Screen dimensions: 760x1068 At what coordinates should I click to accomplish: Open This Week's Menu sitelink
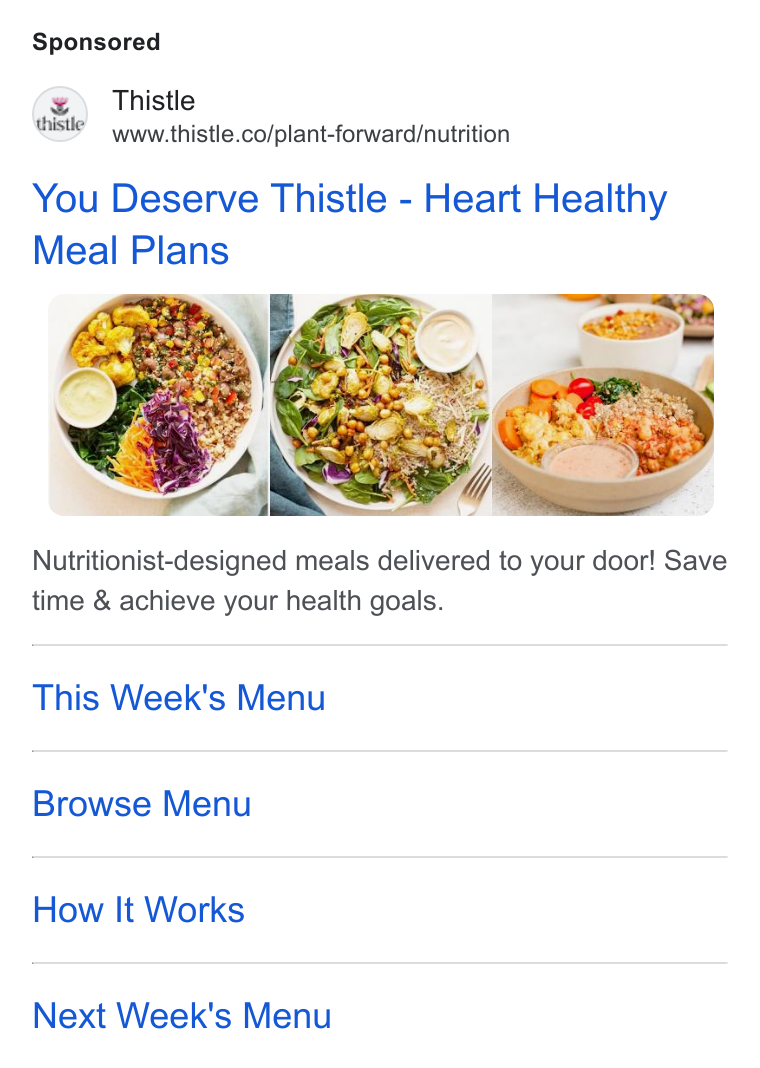[x=179, y=698]
